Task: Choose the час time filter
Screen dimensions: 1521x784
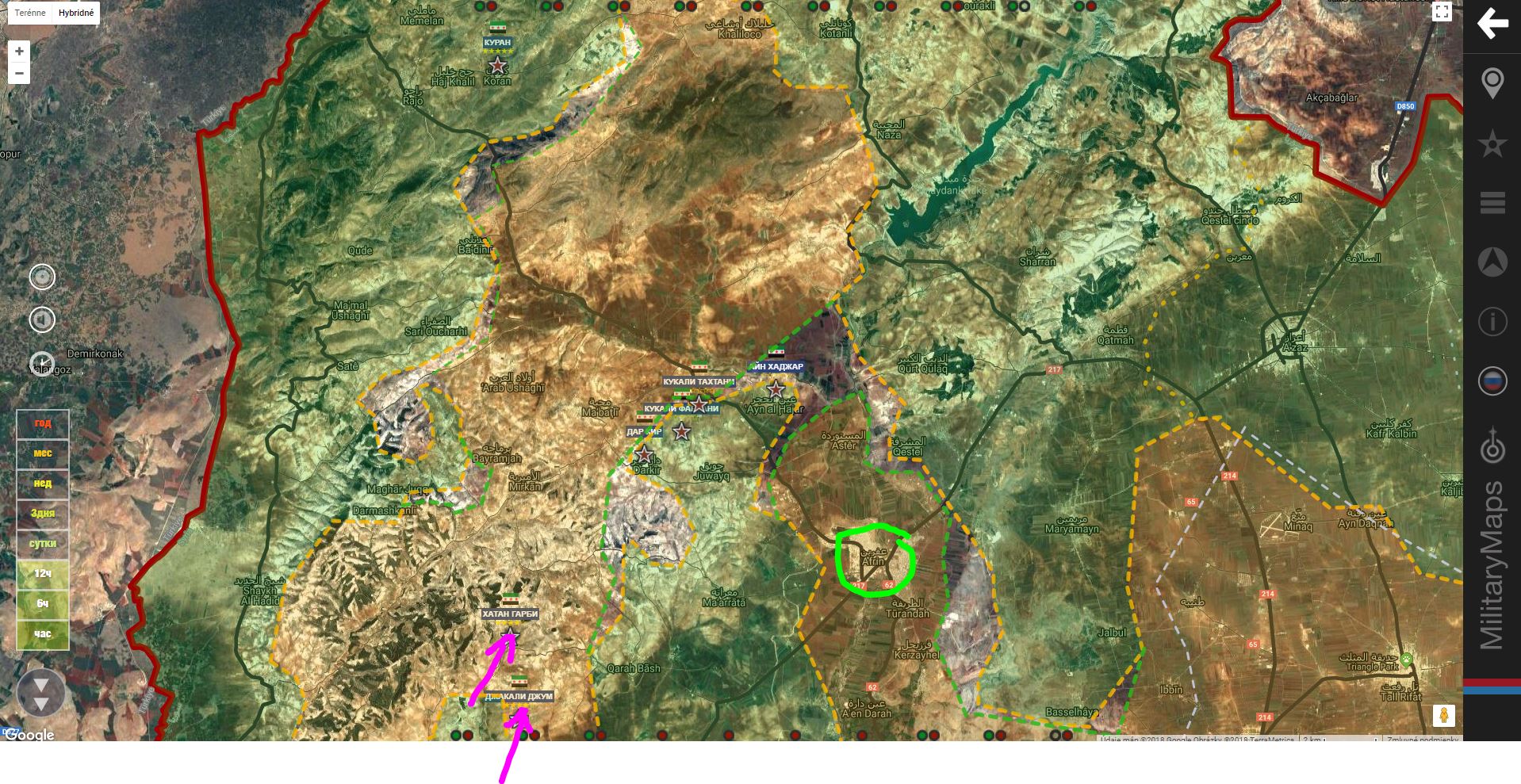Action: click(x=43, y=634)
